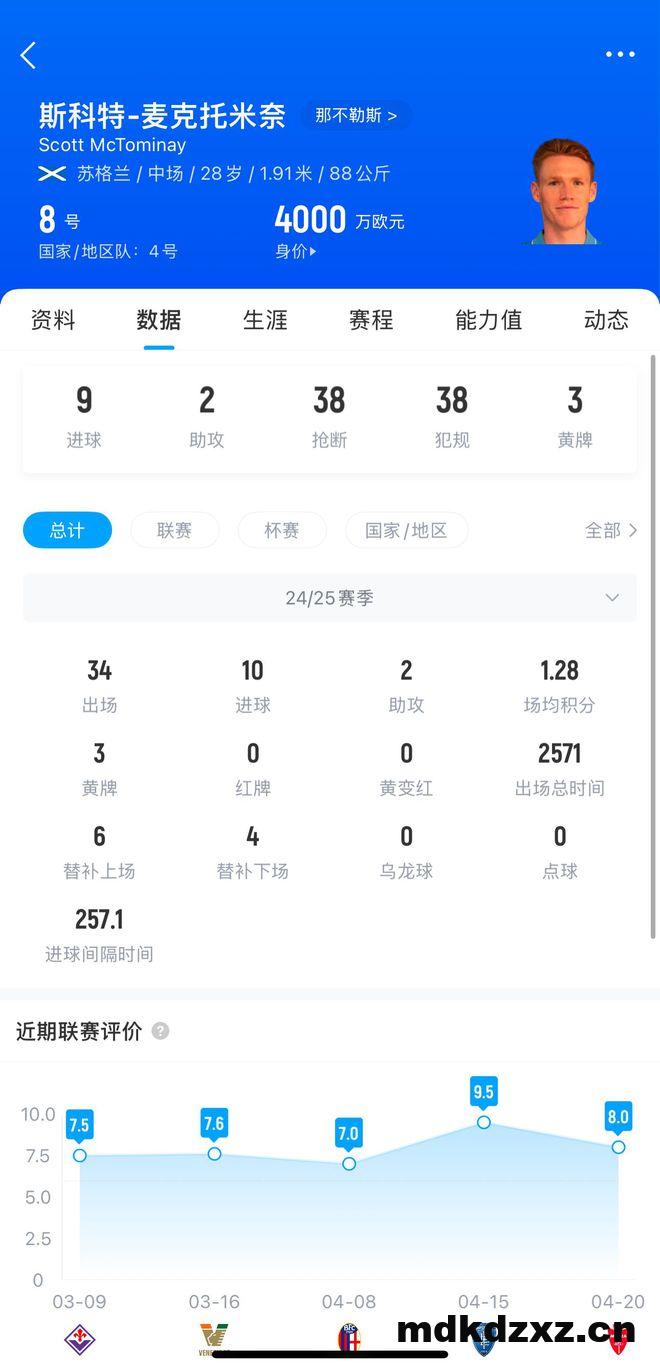This screenshot has width=660, height=1367.
Task: Switch to the 动态 tab
Action: click(606, 320)
